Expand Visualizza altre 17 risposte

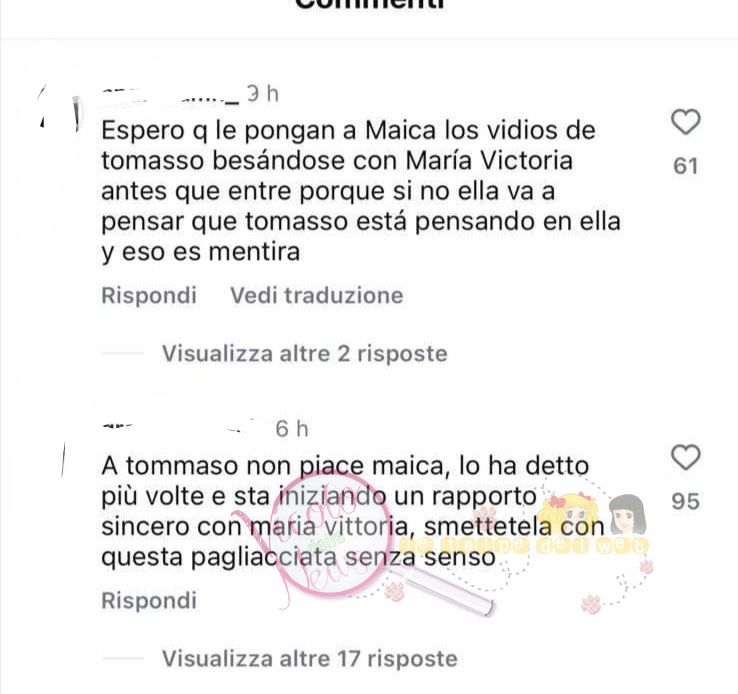(309, 659)
